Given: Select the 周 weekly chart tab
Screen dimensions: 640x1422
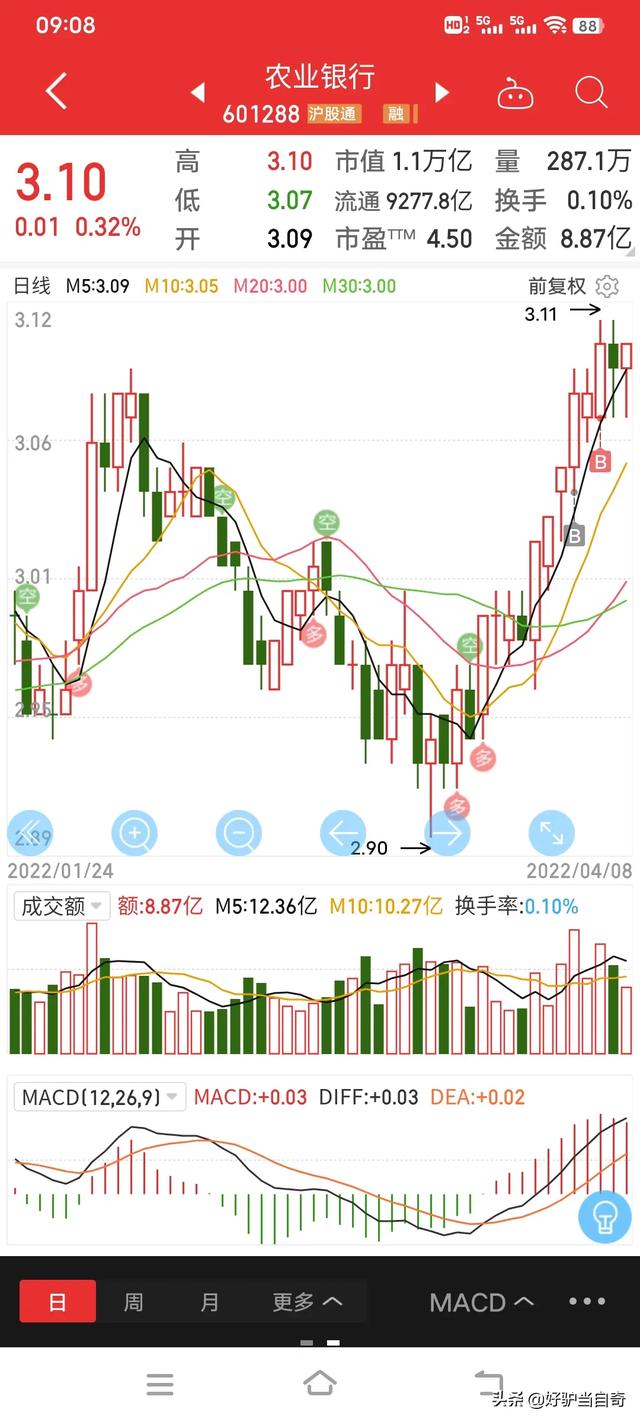Looking at the screenshot, I should coord(133,1302).
